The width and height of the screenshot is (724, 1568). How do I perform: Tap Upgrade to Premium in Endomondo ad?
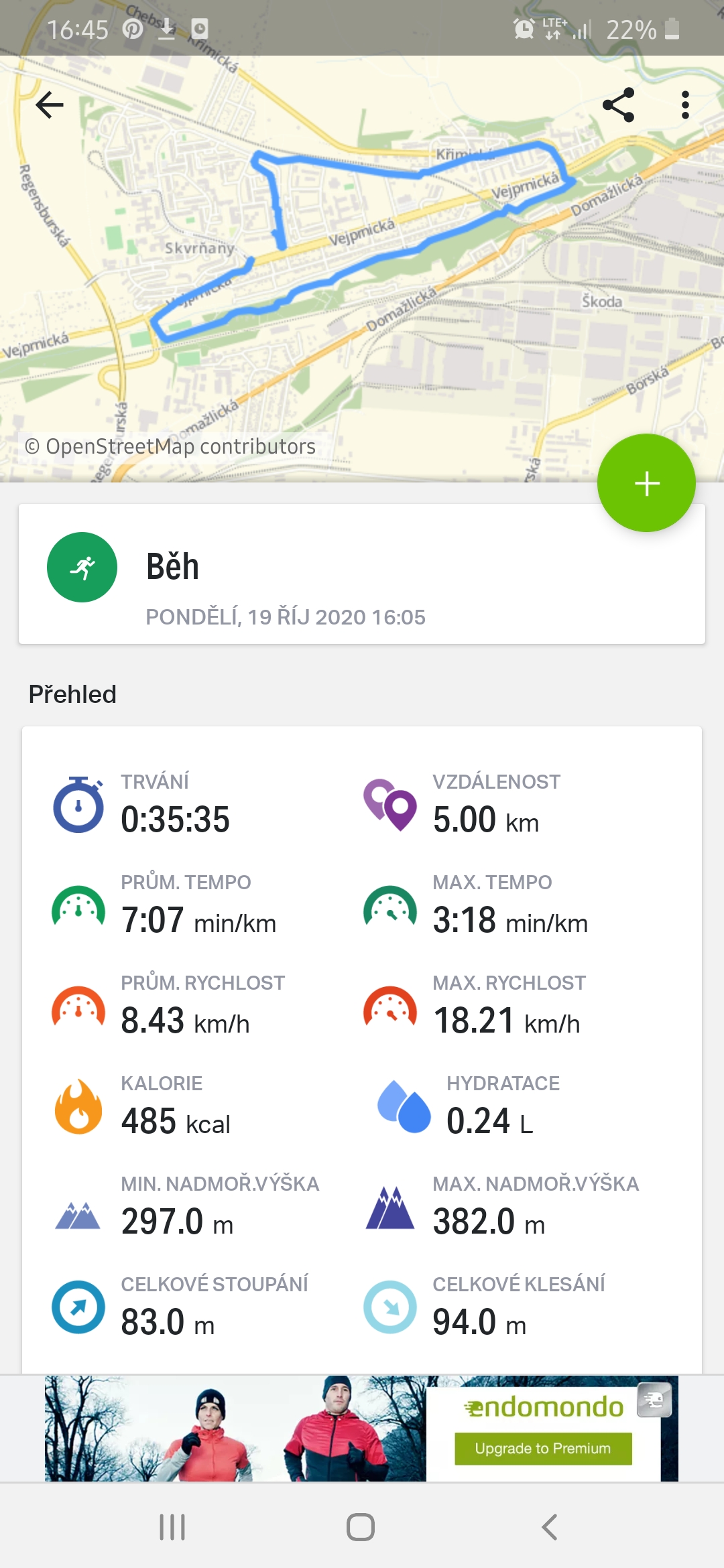pyautogui.click(x=543, y=1448)
